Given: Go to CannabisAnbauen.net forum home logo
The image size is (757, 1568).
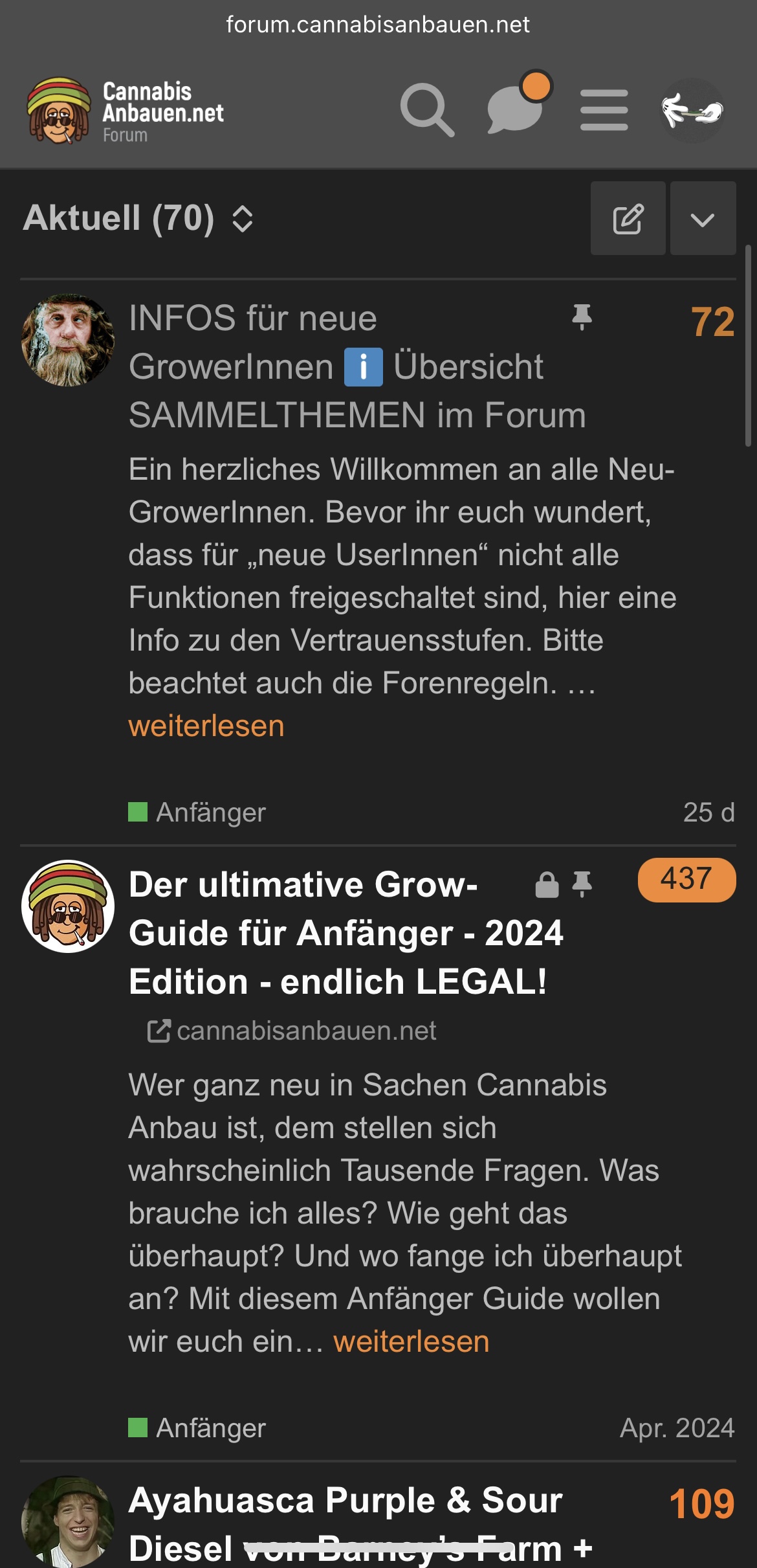Looking at the screenshot, I should pyautogui.click(x=126, y=111).
